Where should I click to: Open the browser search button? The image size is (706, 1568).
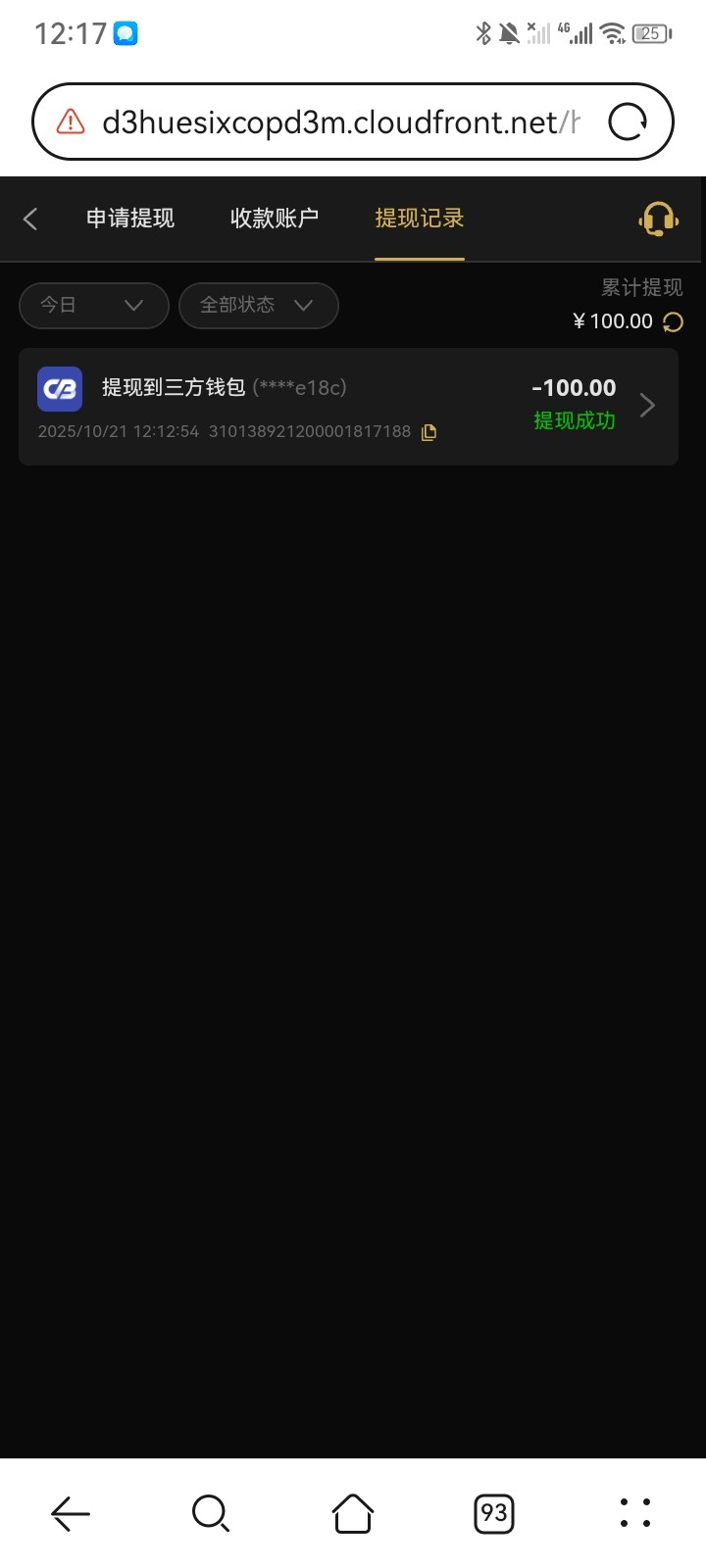tap(211, 1513)
